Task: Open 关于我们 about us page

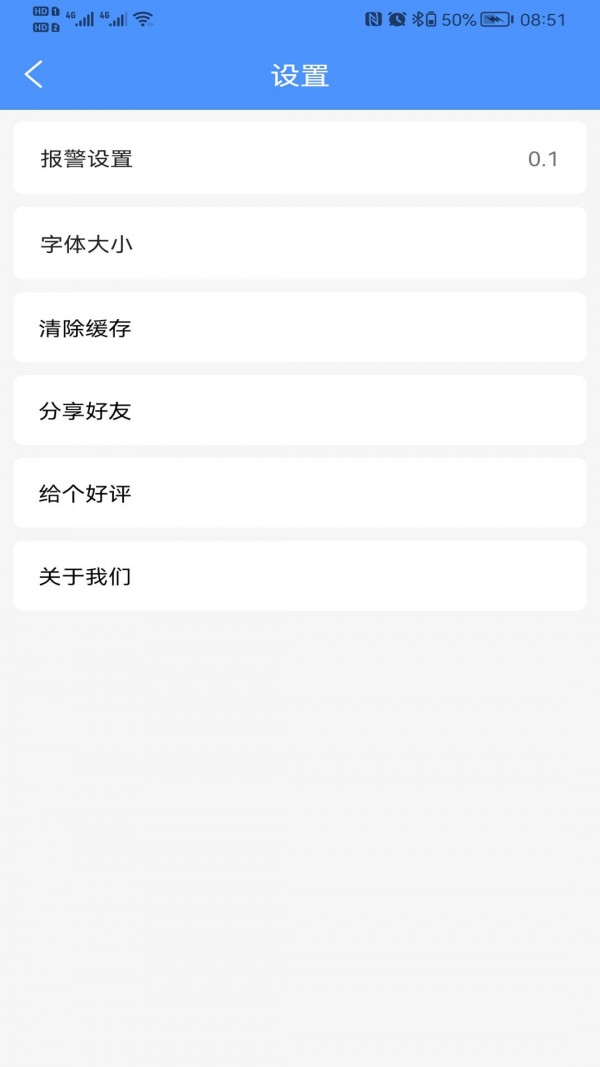Action: [299, 577]
